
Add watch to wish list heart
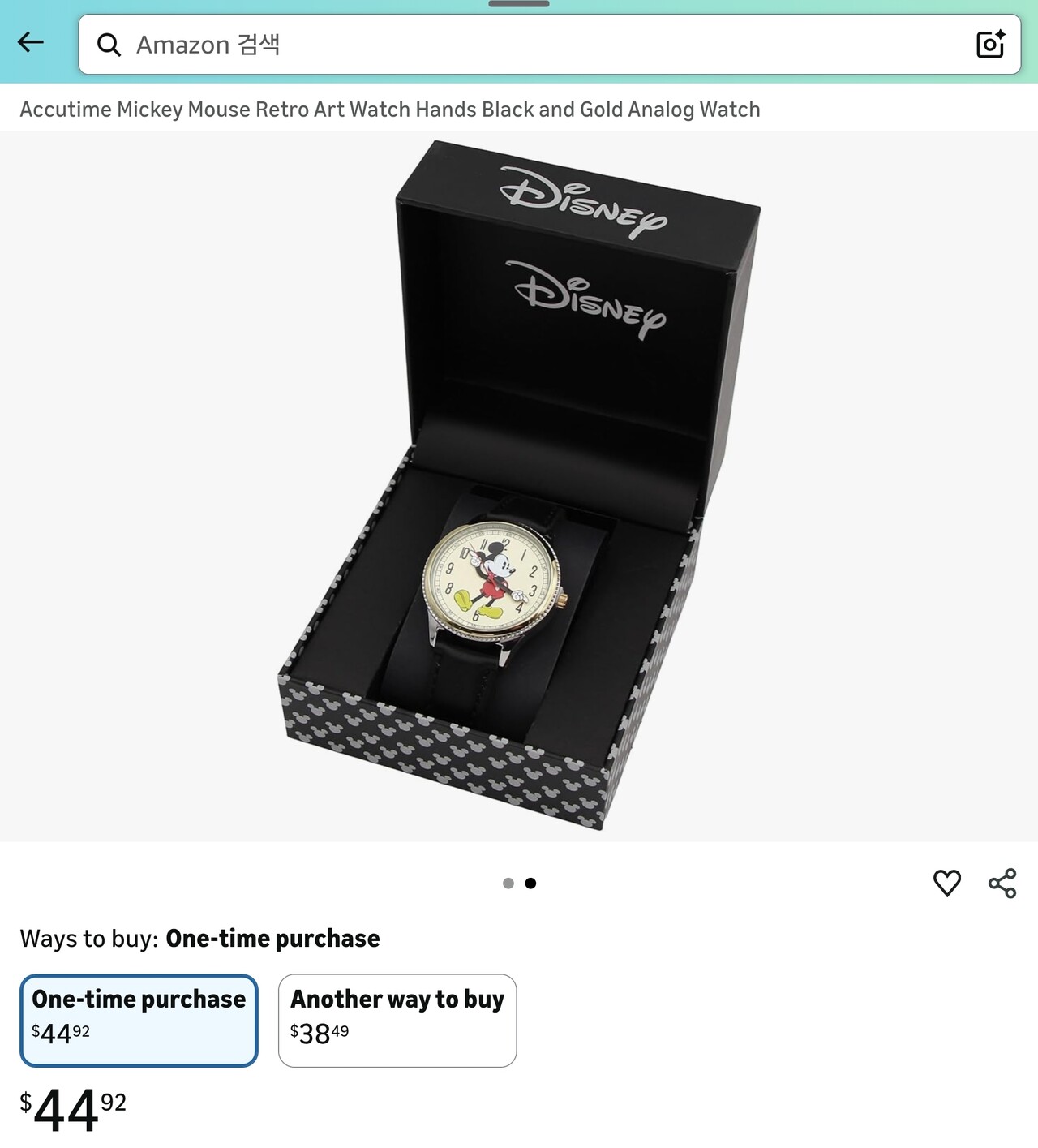(946, 883)
